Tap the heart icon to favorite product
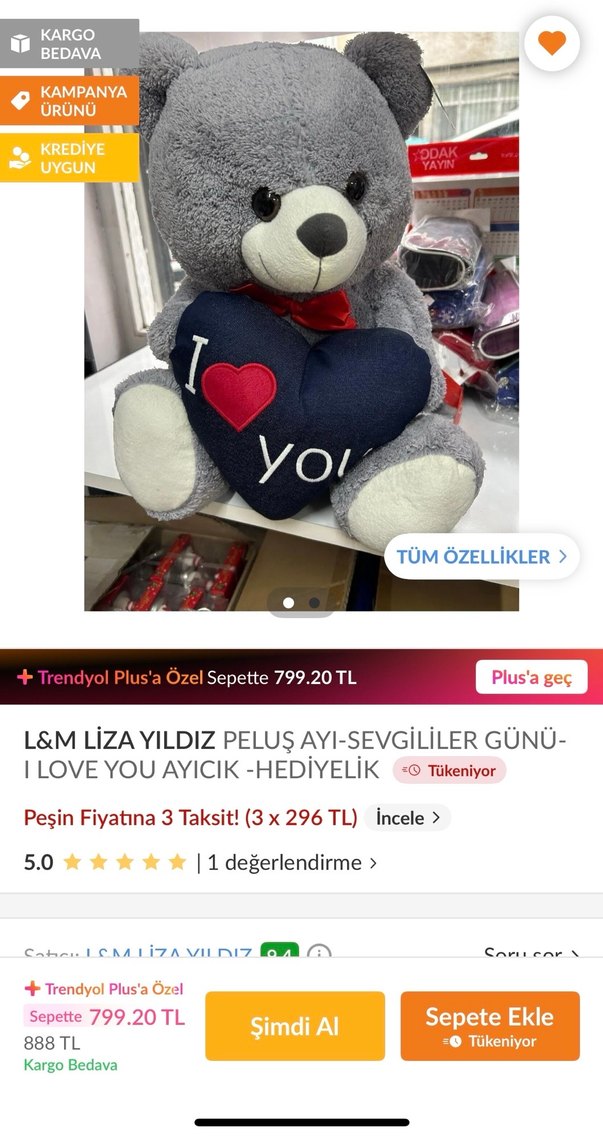The image size is (603, 1138). click(551, 43)
